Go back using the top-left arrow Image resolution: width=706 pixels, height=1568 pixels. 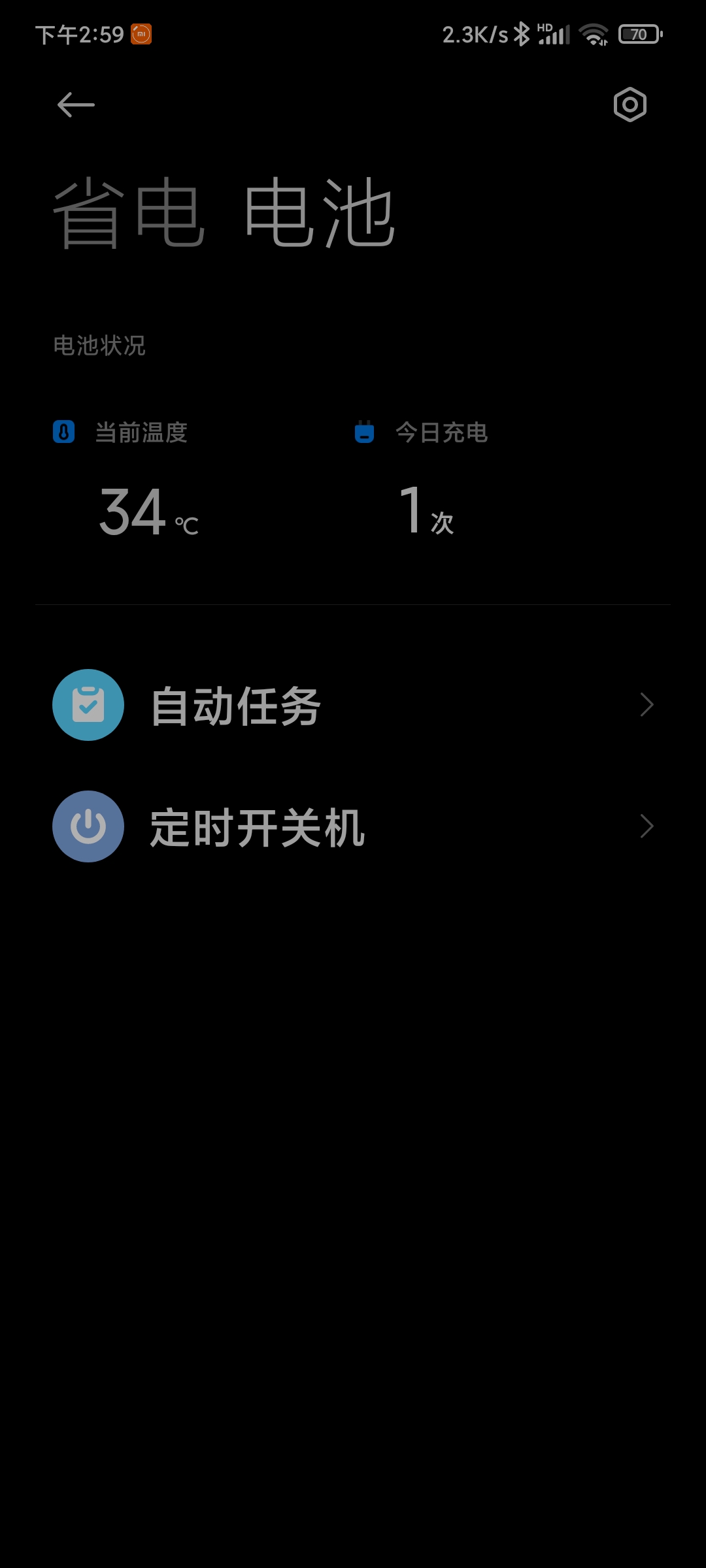click(76, 105)
